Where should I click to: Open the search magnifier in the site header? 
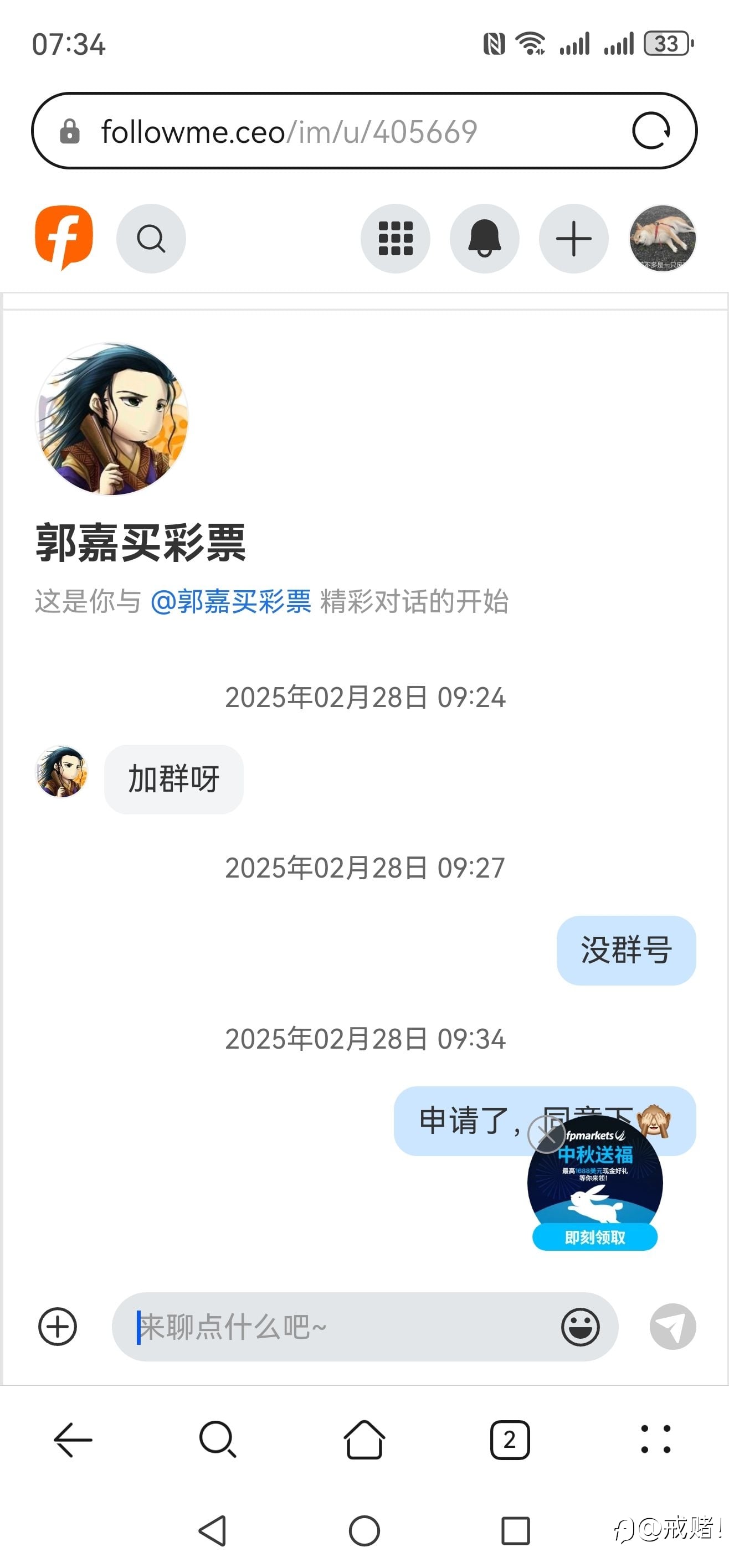click(151, 239)
